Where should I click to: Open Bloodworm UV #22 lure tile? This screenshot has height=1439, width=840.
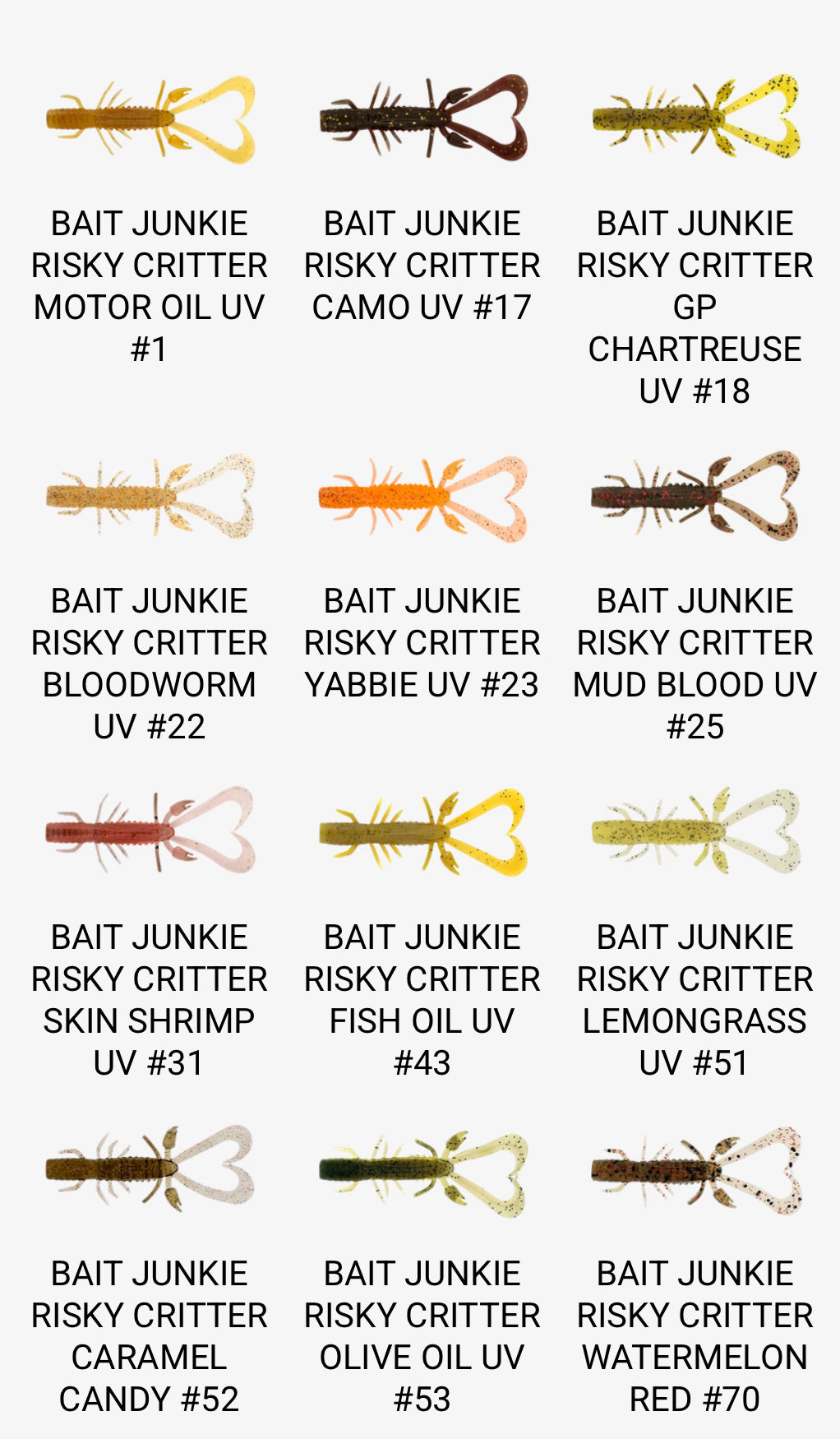[150, 497]
